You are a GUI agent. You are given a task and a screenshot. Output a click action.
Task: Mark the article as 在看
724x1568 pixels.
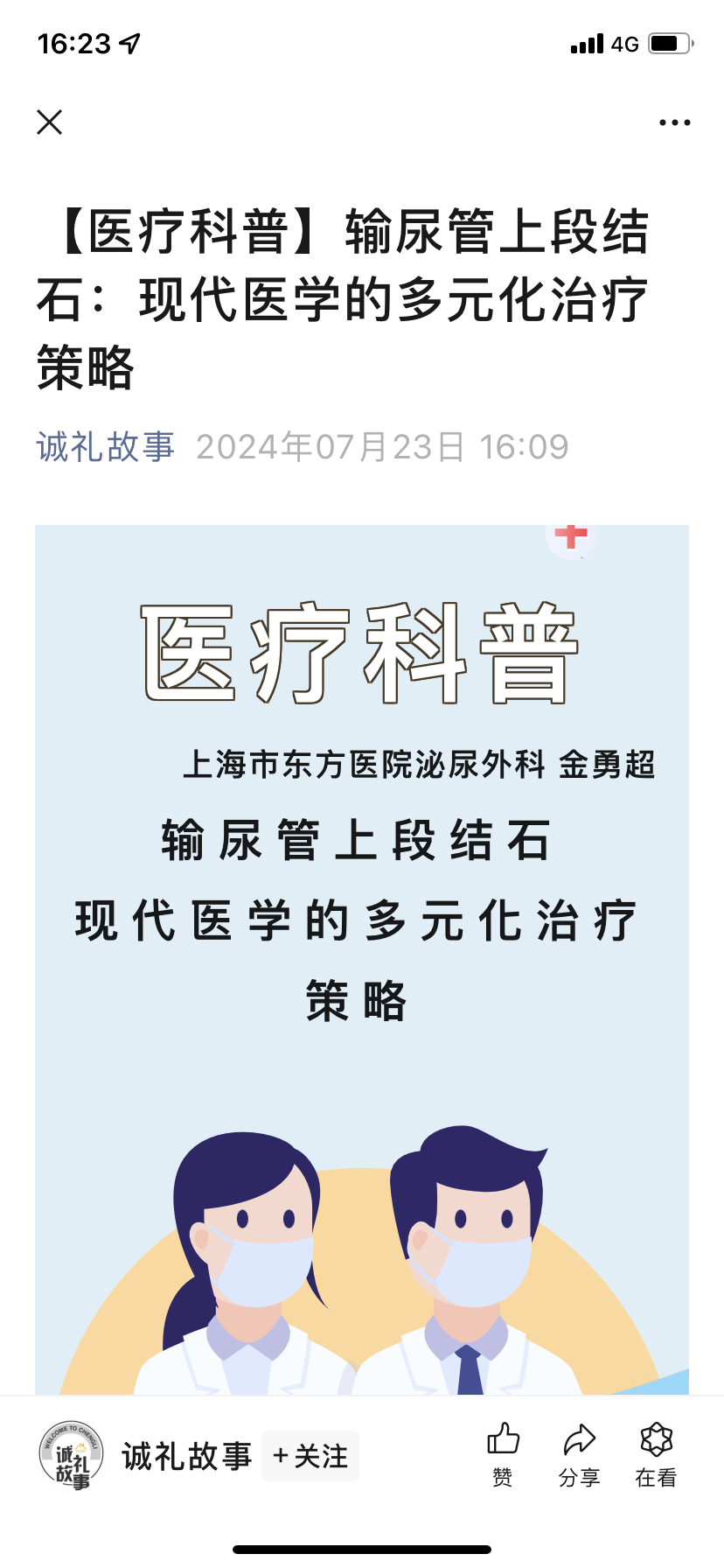(x=656, y=1454)
